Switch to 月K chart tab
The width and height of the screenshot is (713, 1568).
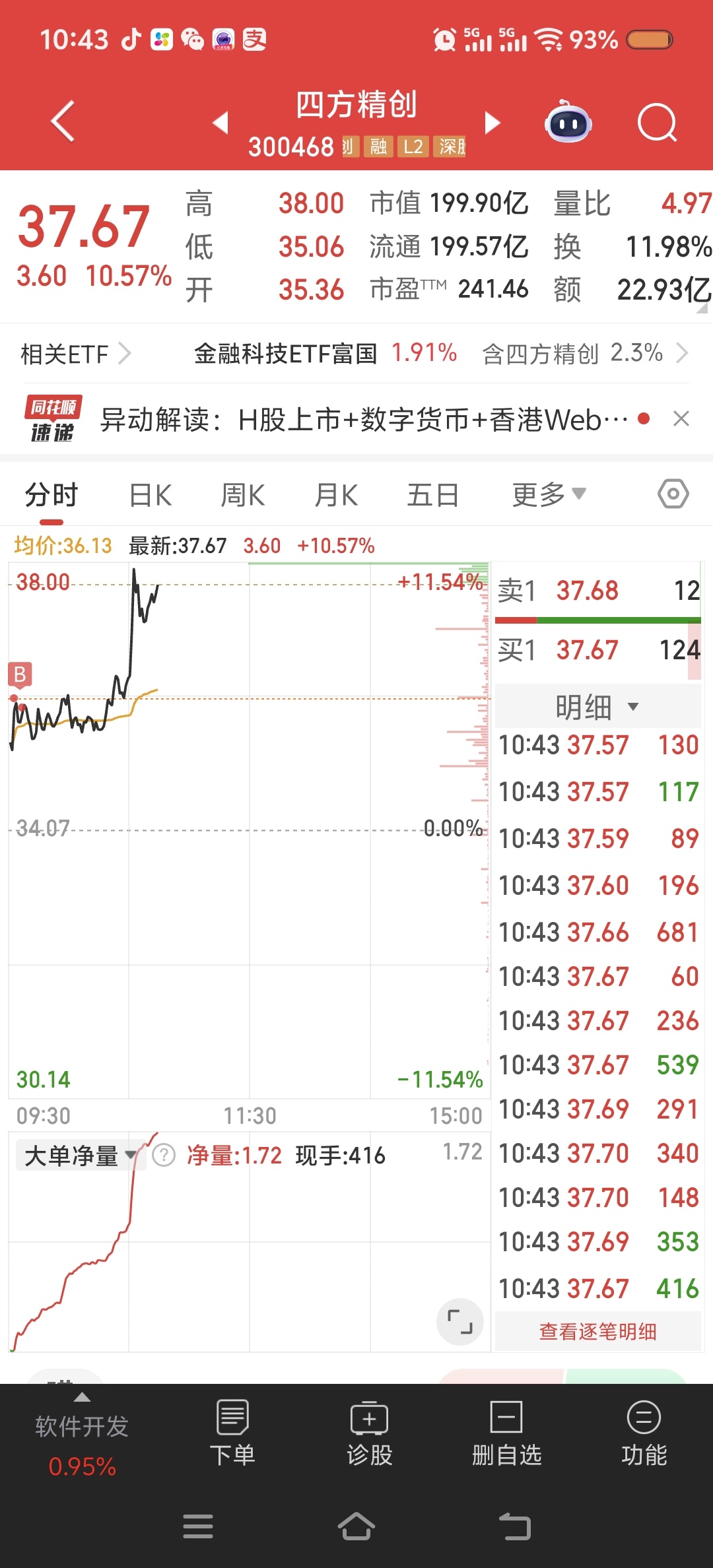click(336, 495)
